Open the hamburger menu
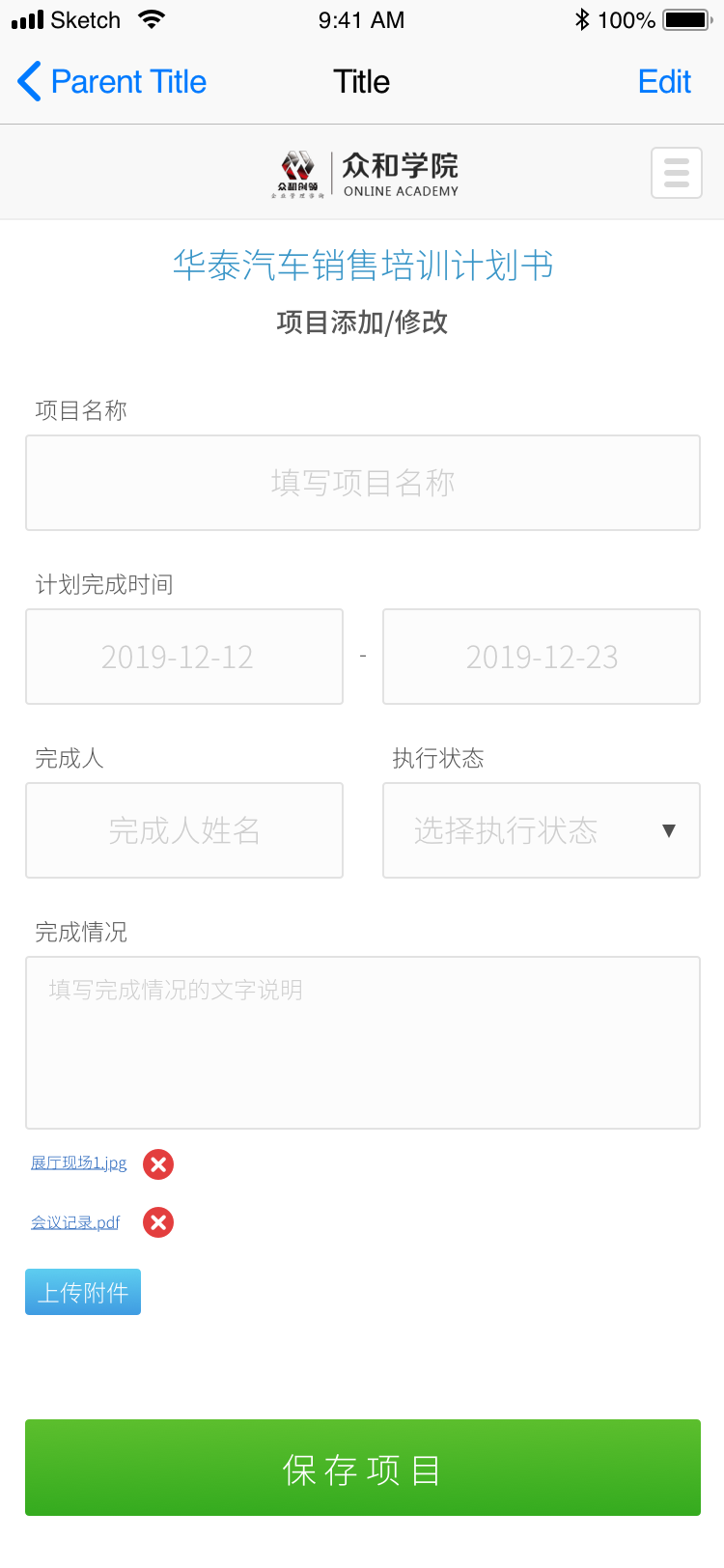724x1568 pixels. [x=676, y=173]
